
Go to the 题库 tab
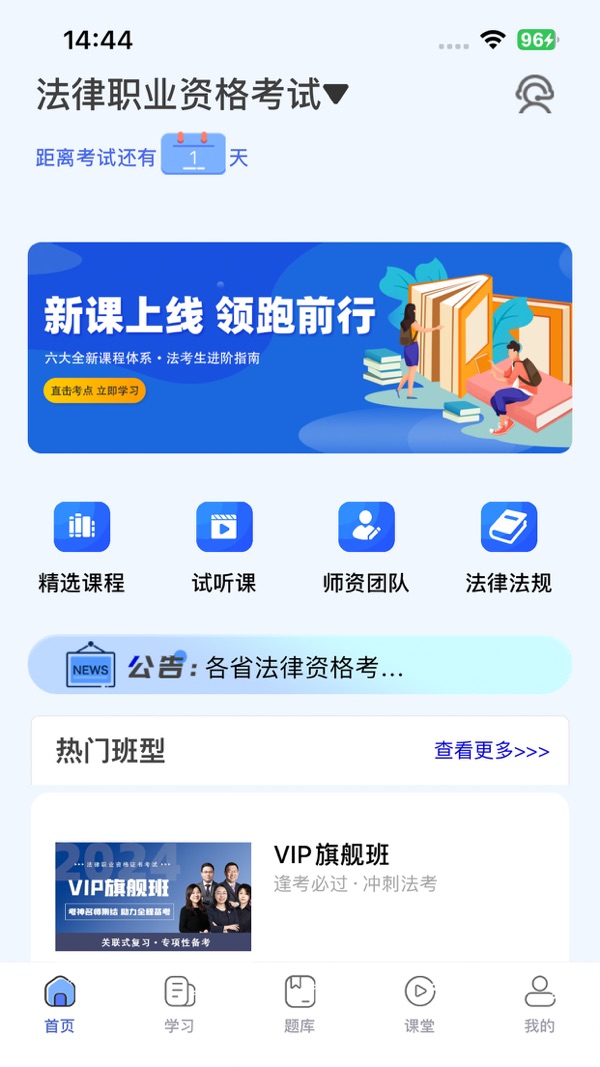[x=300, y=1004]
